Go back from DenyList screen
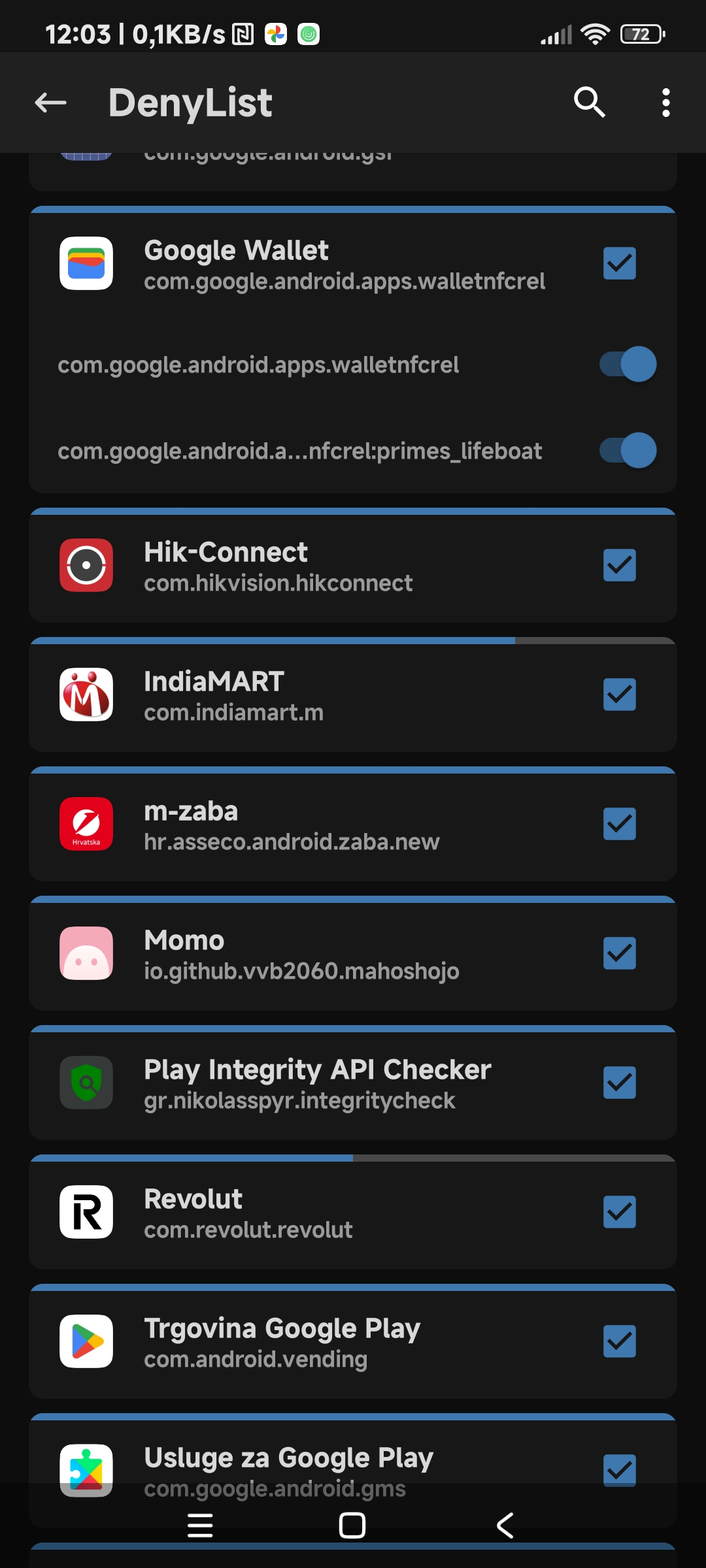706x1568 pixels. click(x=50, y=103)
